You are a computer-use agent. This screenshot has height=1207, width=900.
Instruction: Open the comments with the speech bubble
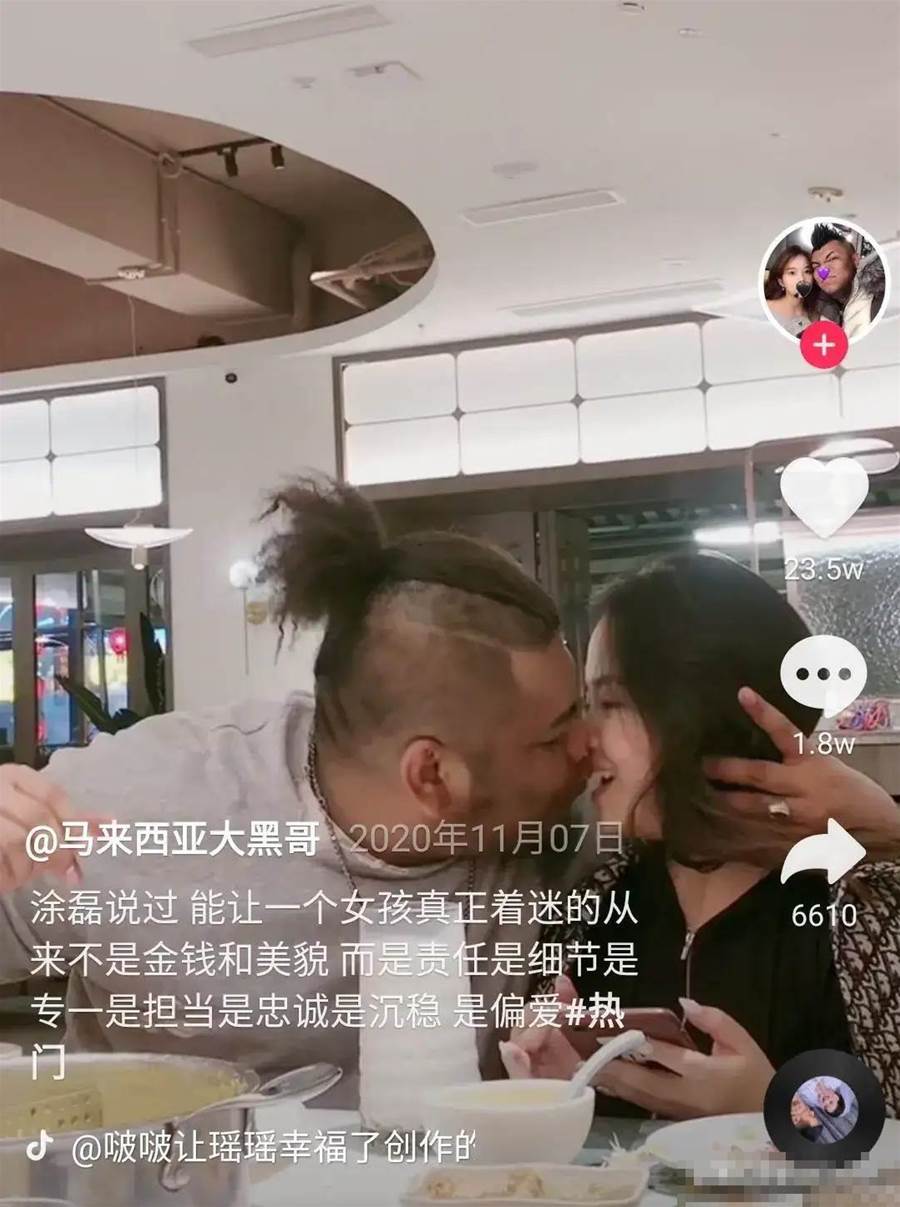(x=823, y=672)
